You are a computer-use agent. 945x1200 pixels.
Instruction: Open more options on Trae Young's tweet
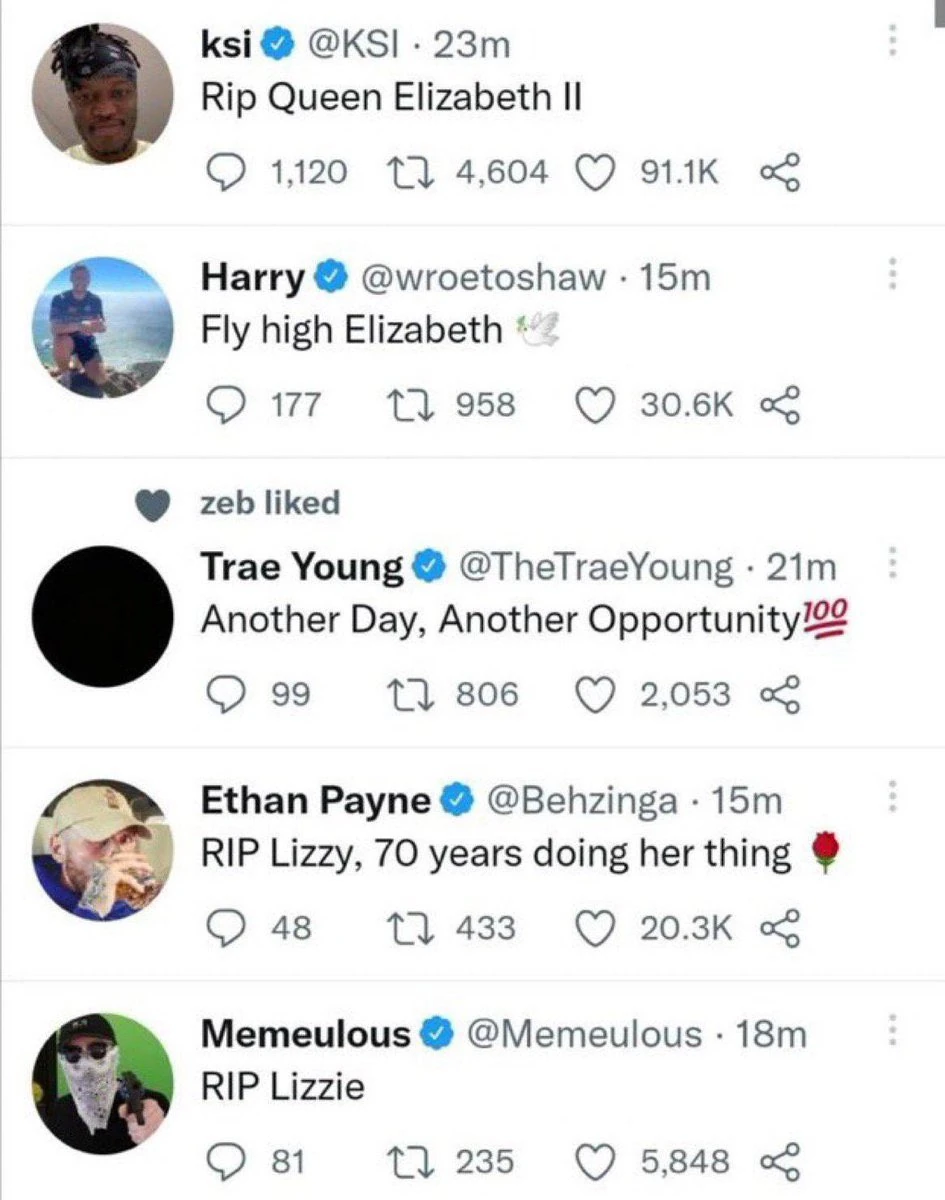point(894,565)
